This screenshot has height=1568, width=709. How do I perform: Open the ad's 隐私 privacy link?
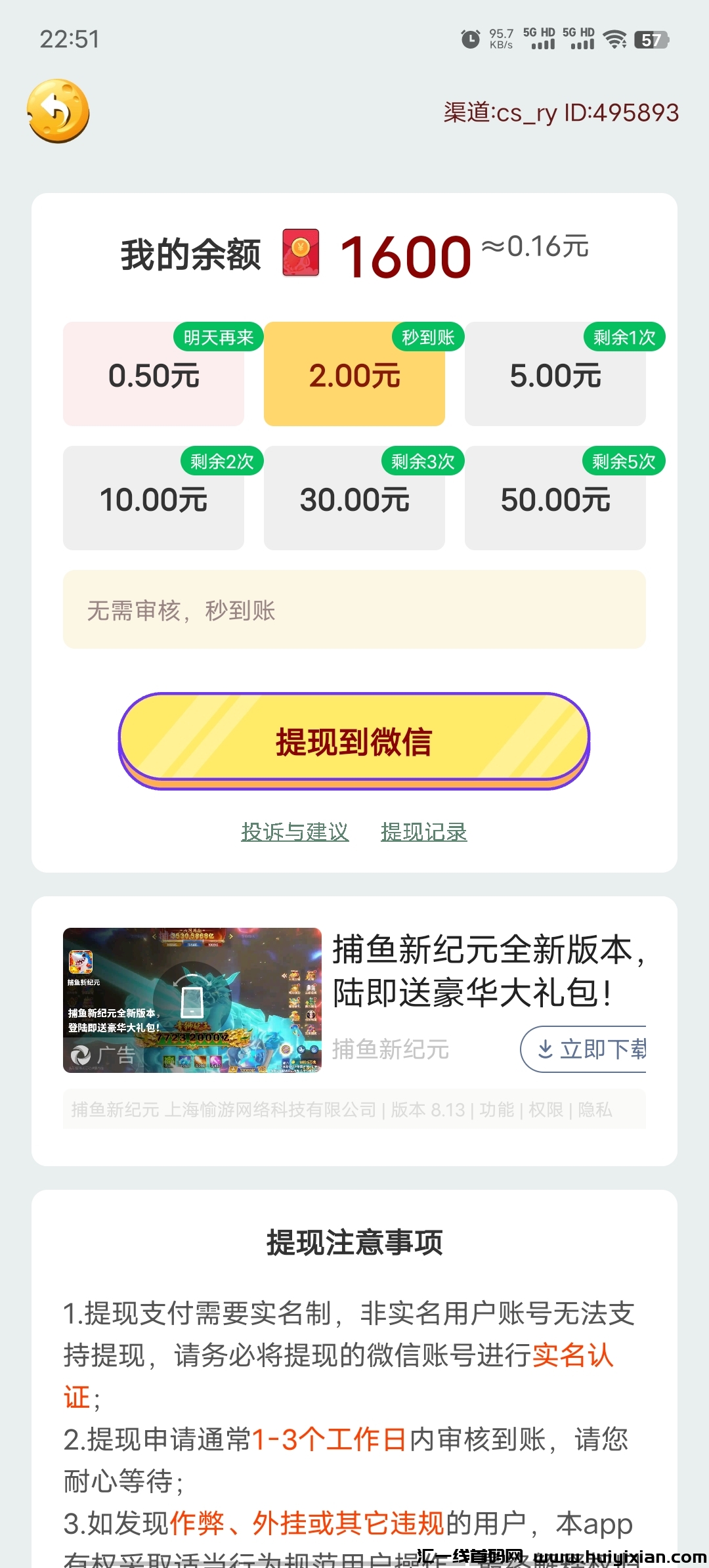[595, 1110]
